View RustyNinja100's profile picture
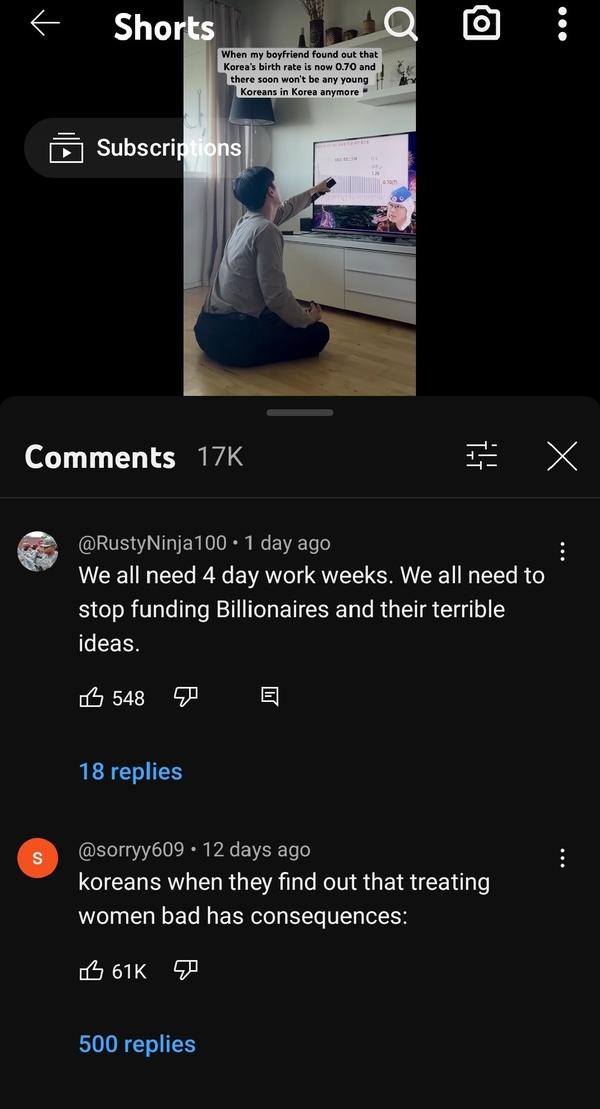The image size is (600, 1109). [x=38, y=552]
